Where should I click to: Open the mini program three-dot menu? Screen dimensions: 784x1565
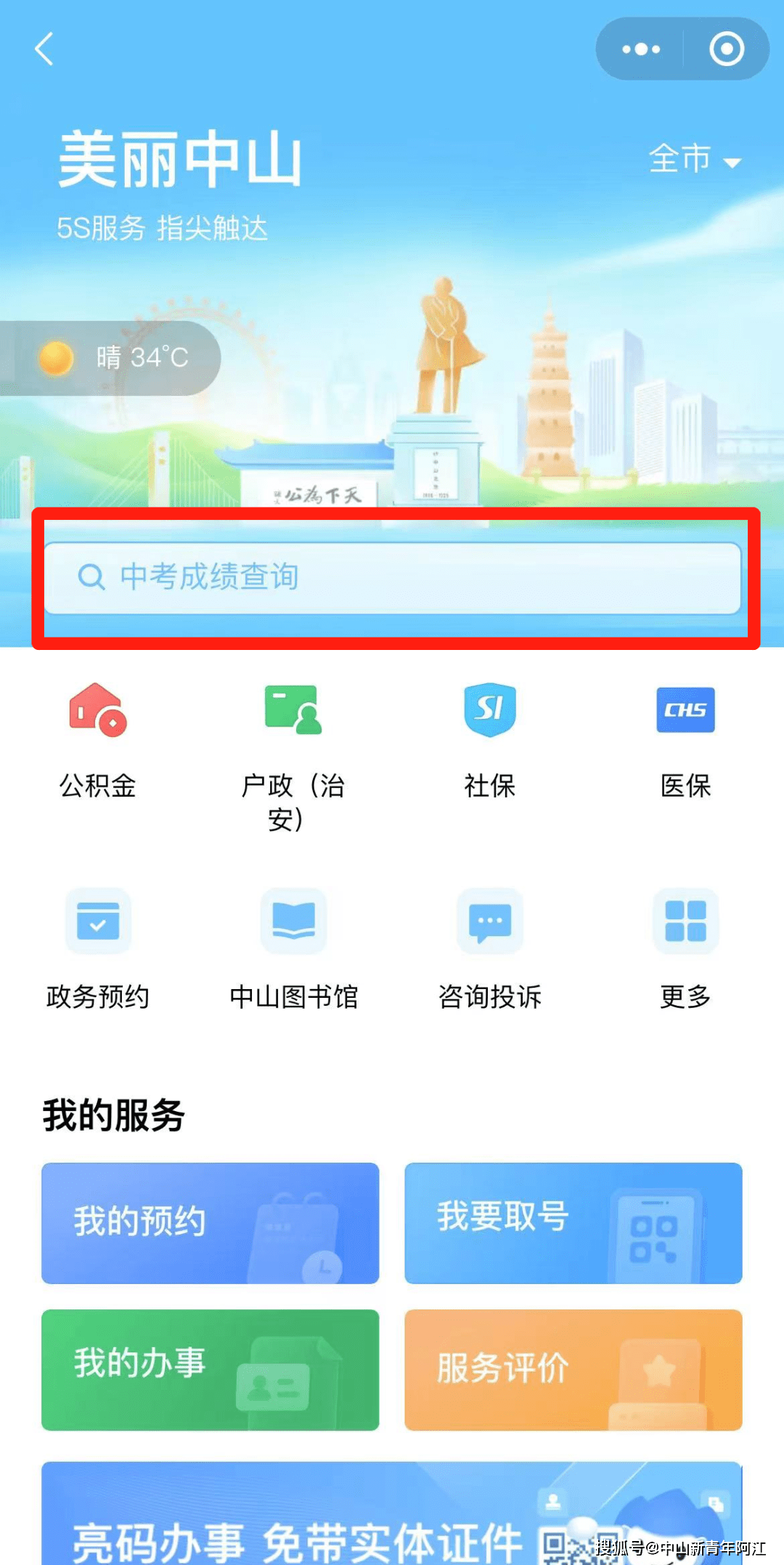pyautogui.click(x=641, y=49)
